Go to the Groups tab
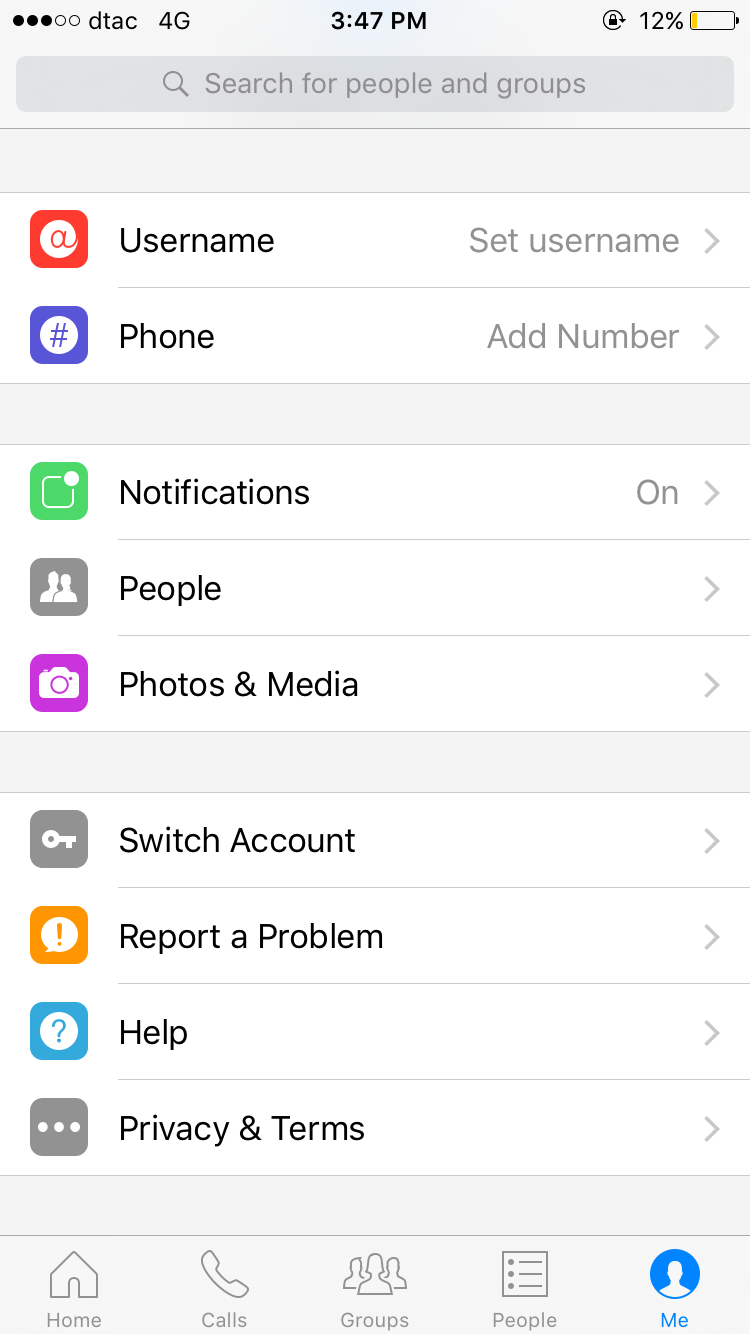Image resolution: width=750 pixels, height=1334 pixels. [x=375, y=1288]
